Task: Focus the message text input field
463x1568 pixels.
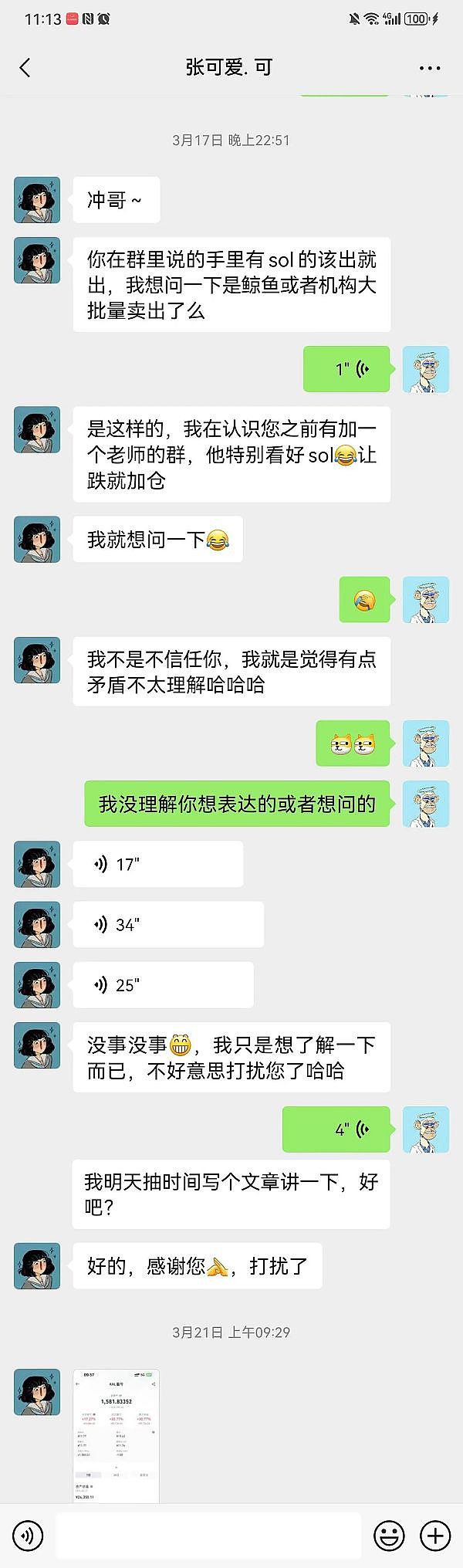Action: point(208,1536)
